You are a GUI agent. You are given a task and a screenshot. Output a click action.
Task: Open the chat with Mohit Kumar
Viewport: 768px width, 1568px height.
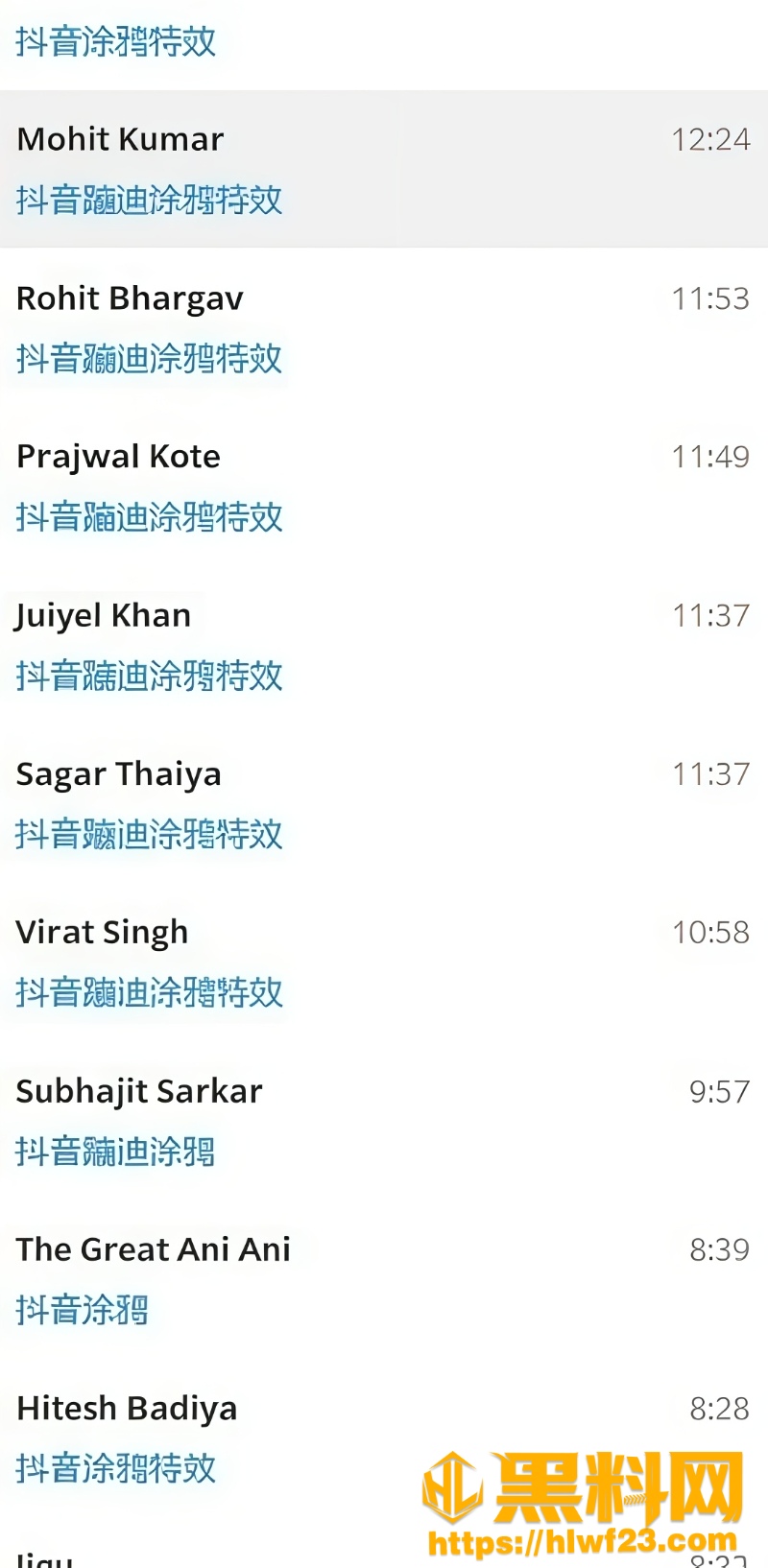[x=384, y=169]
